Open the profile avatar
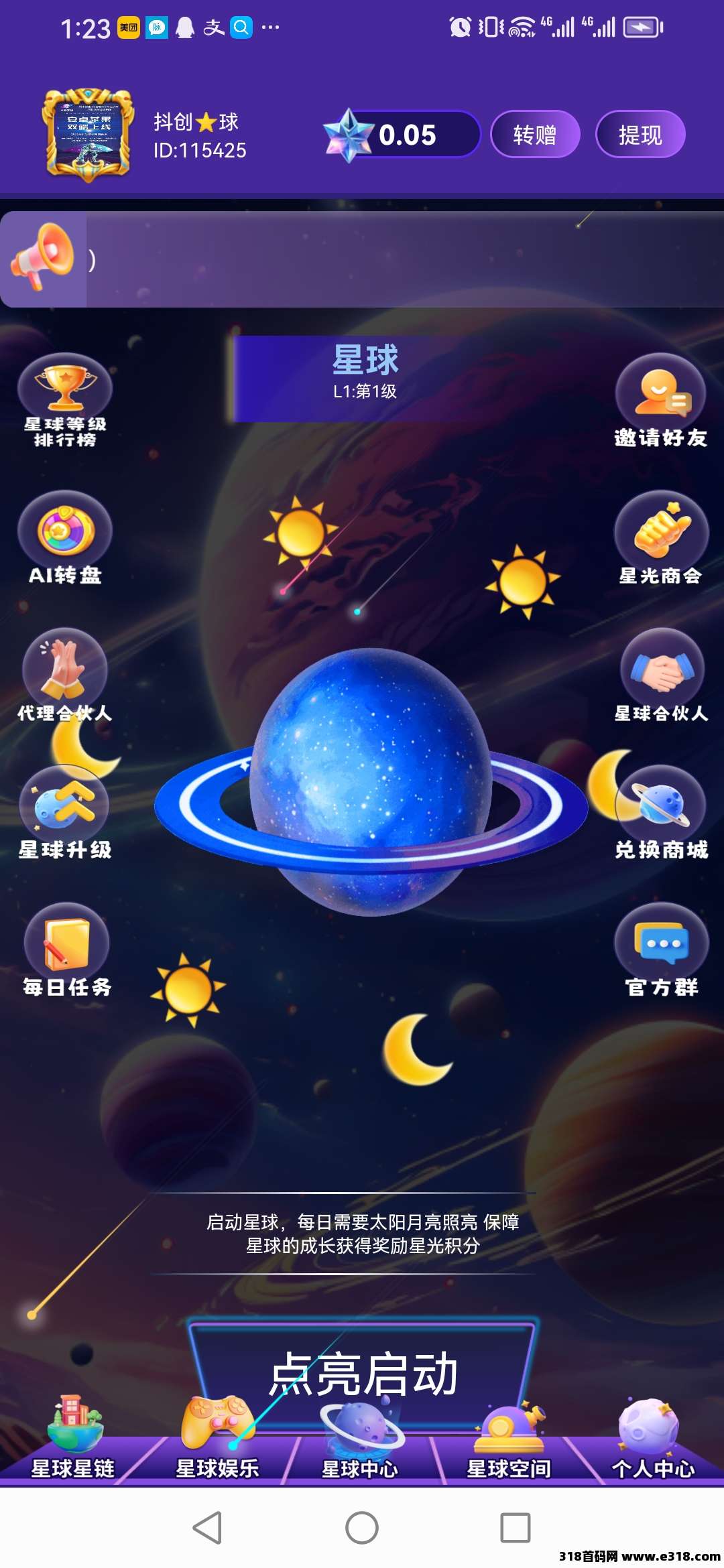724x1568 pixels. coord(88,135)
